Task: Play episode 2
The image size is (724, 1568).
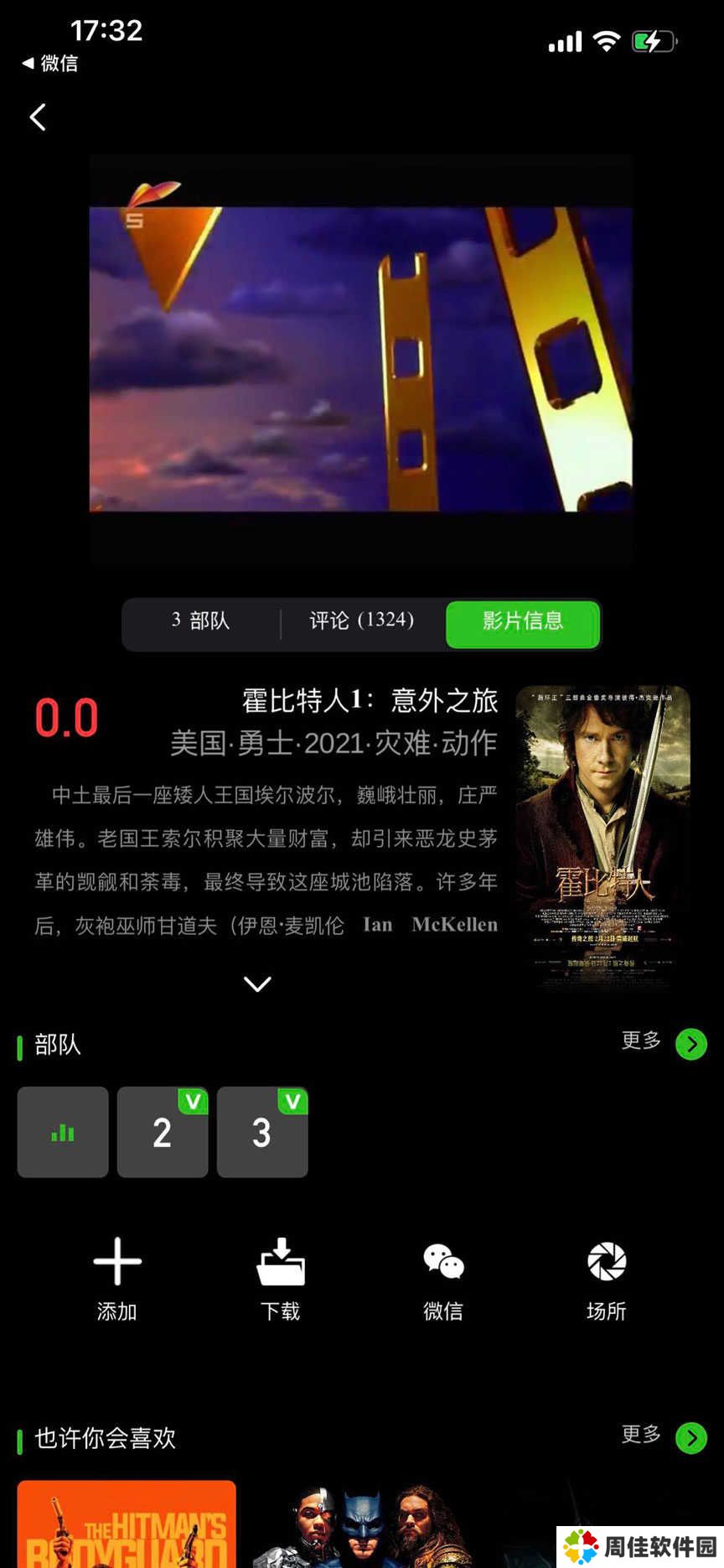Action: (x=163, y=1133)
